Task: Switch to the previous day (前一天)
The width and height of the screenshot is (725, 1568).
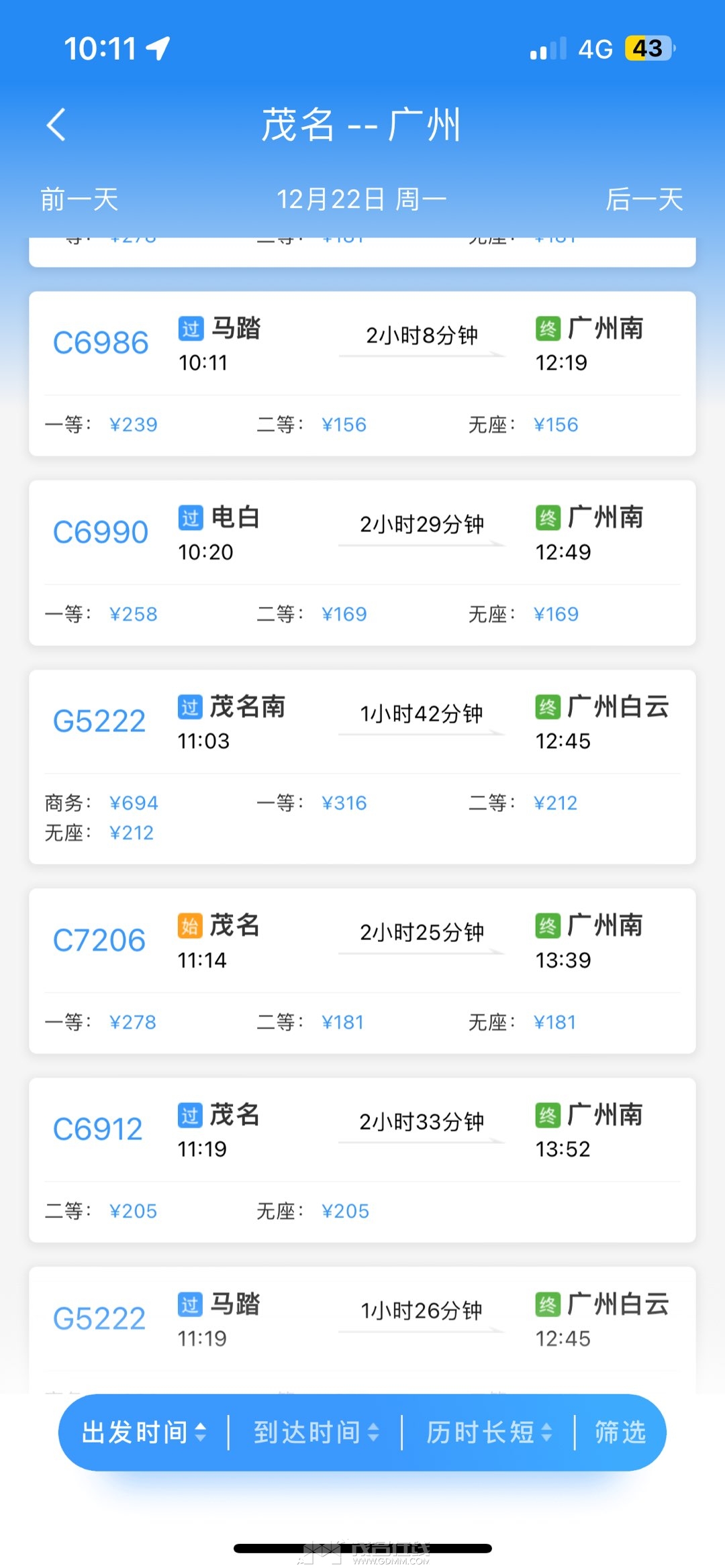Action: pyautogui.click(x=79, y=199)
